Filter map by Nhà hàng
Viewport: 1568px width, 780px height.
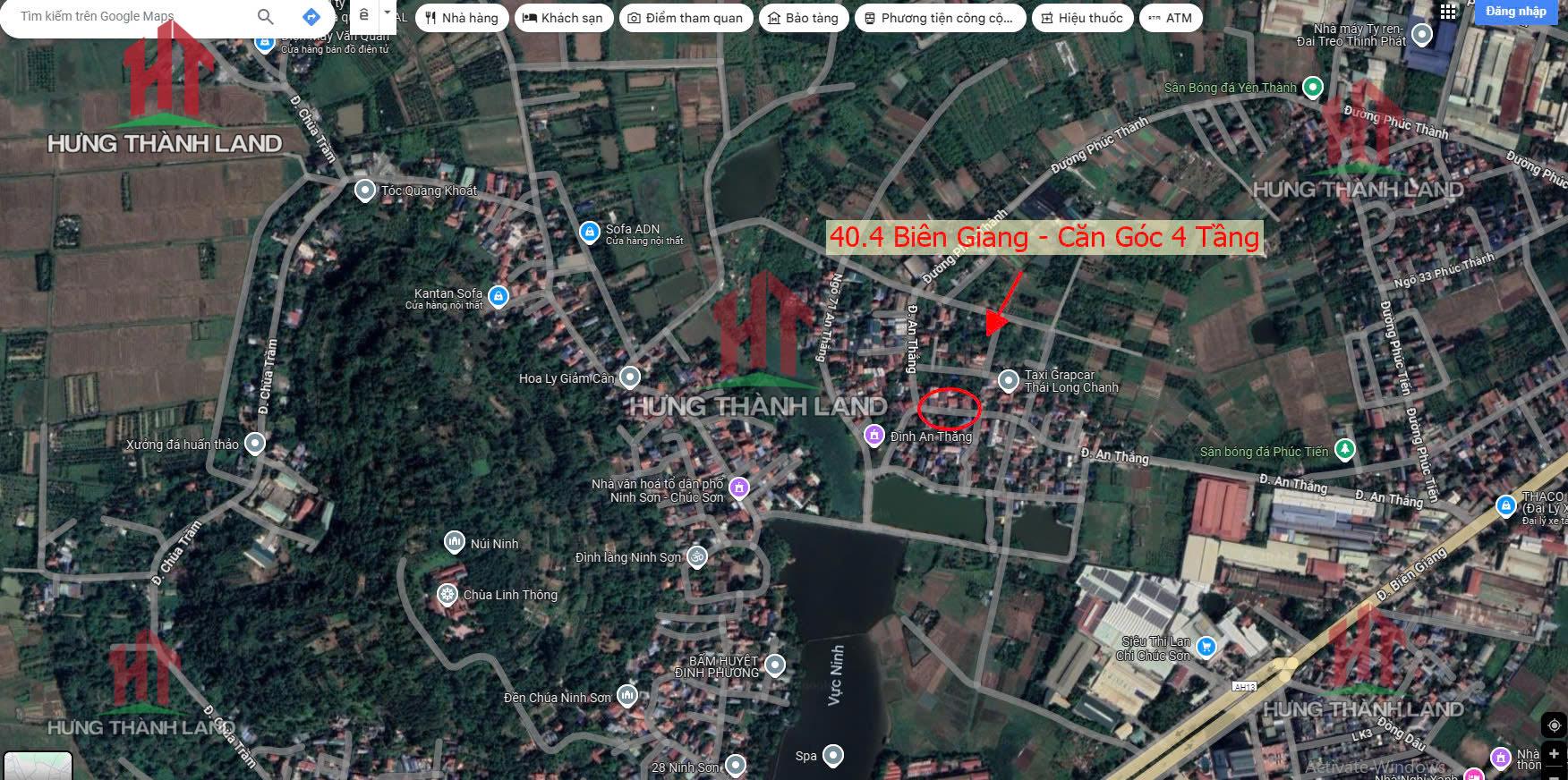pos(461,18)
